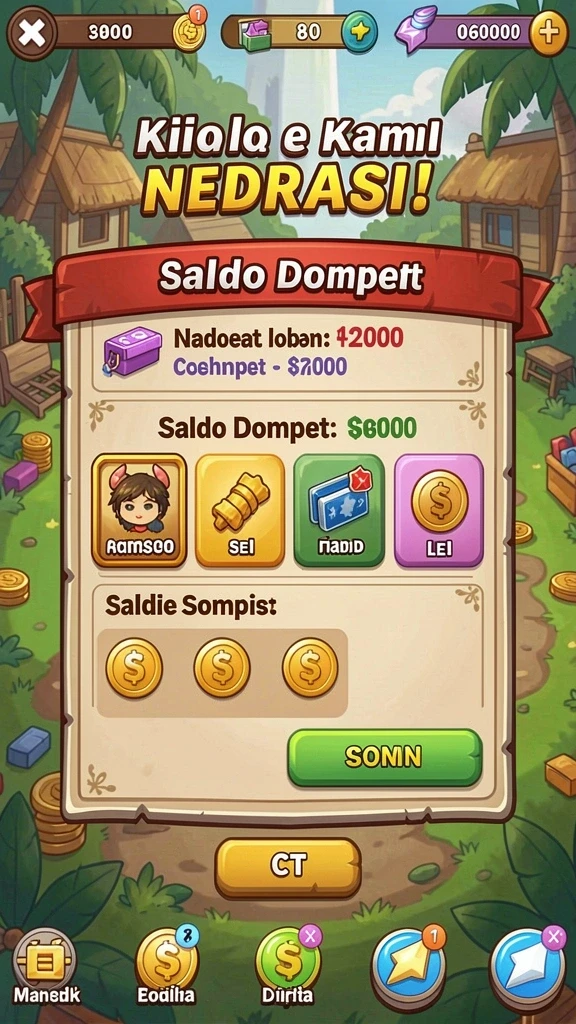Select the green Nadid card tile
This screenshot has width=576, height=1024.
[339, 511]
